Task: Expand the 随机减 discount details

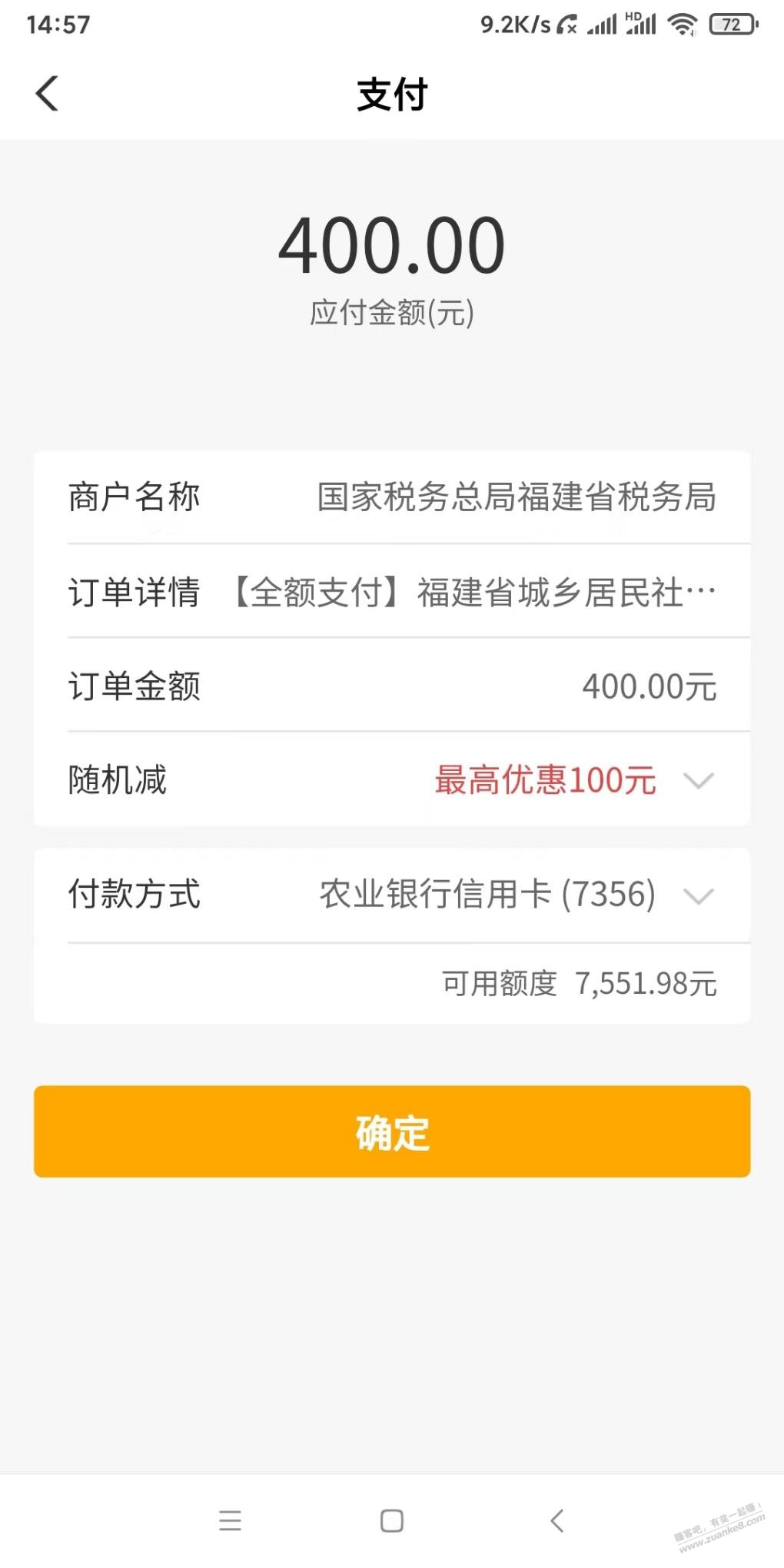Action: tap(698, 781)
